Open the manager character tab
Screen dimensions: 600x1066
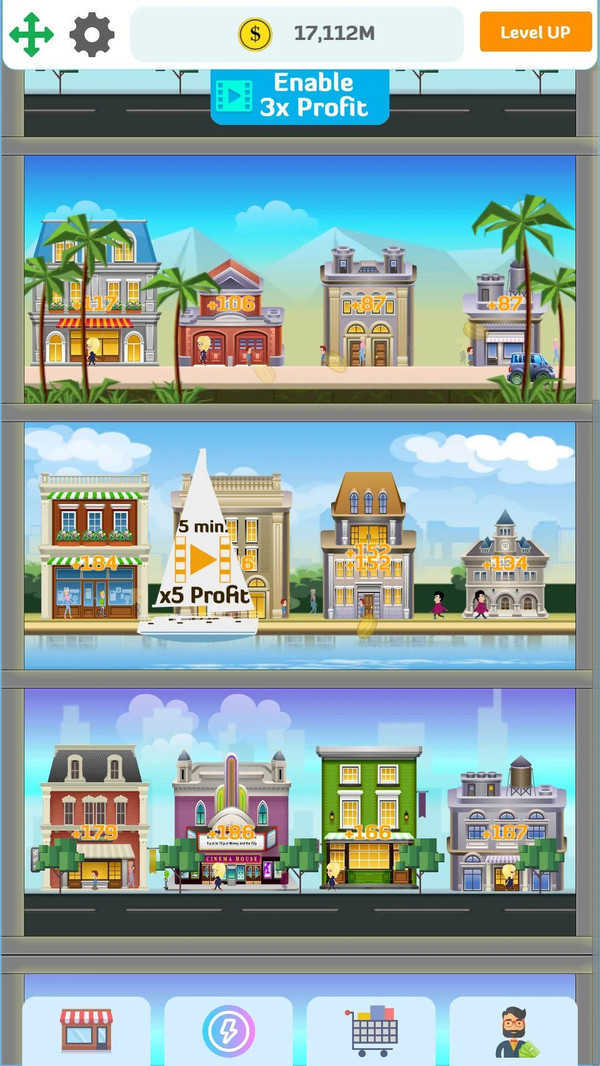[514, 1030]
